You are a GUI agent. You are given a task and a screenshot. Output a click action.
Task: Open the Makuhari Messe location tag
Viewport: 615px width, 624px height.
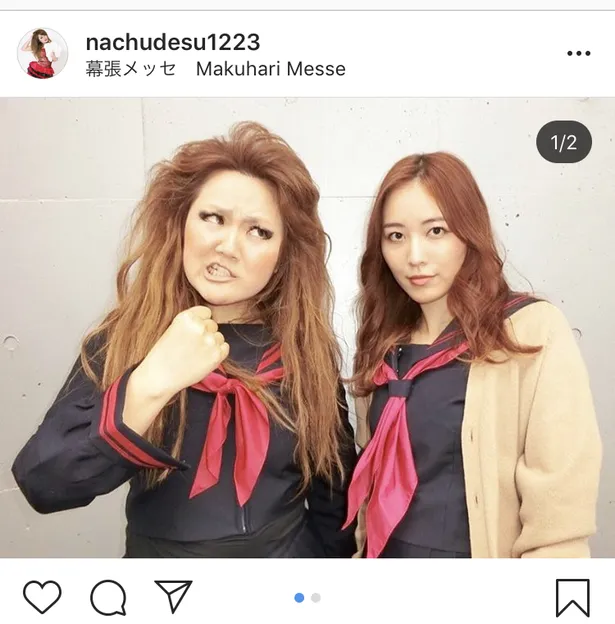(x=215, y=69)
